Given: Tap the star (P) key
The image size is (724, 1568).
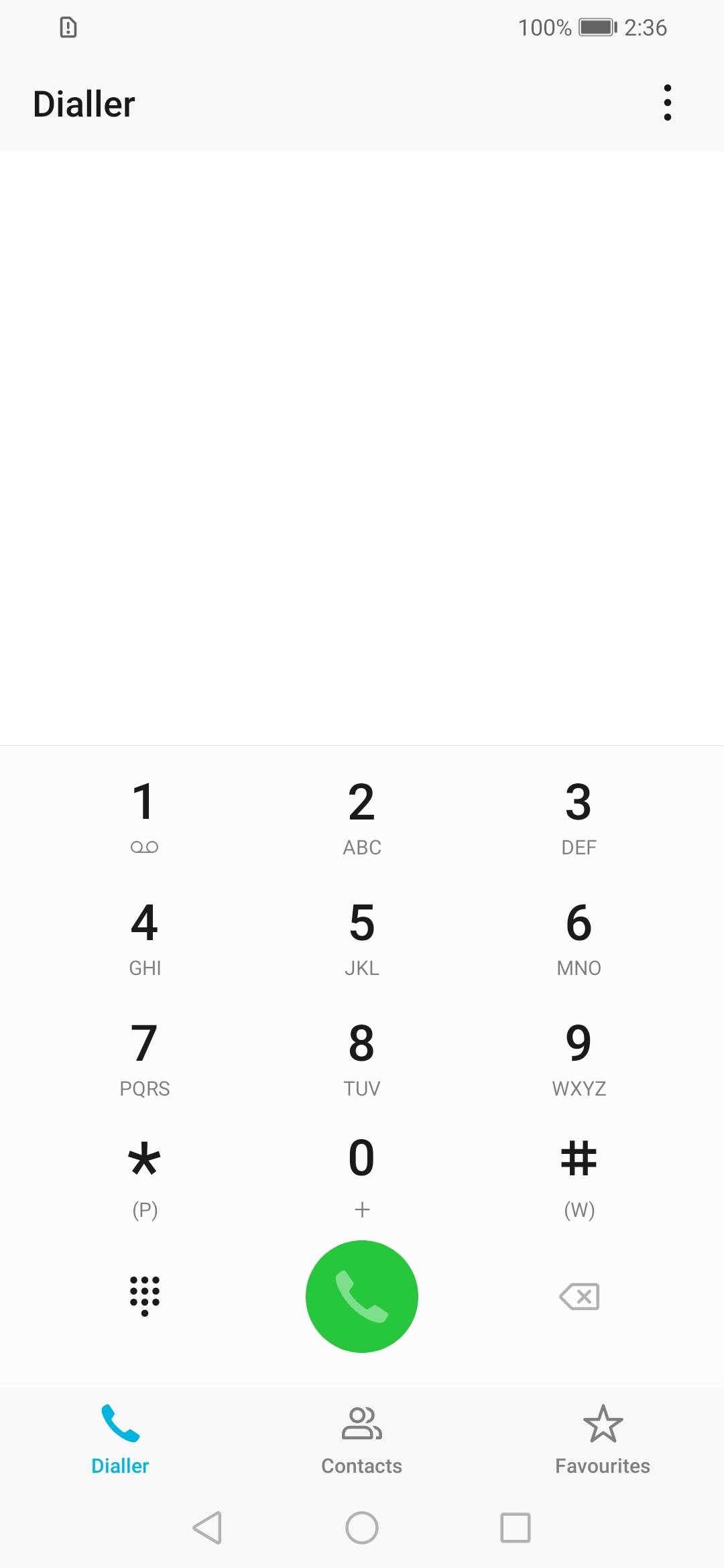Looking at the screenshot, I should [144, 1179].
